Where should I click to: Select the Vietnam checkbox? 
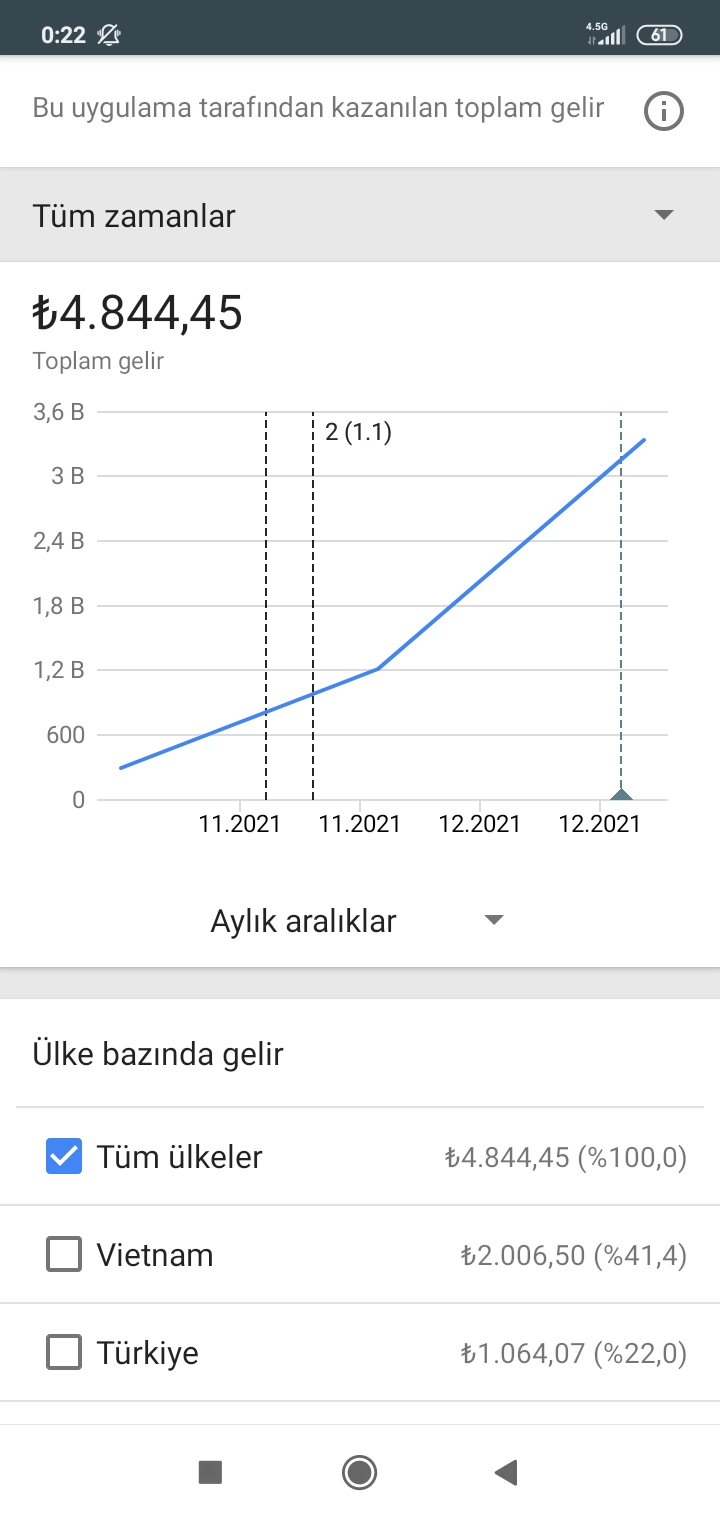[65, 1255]
